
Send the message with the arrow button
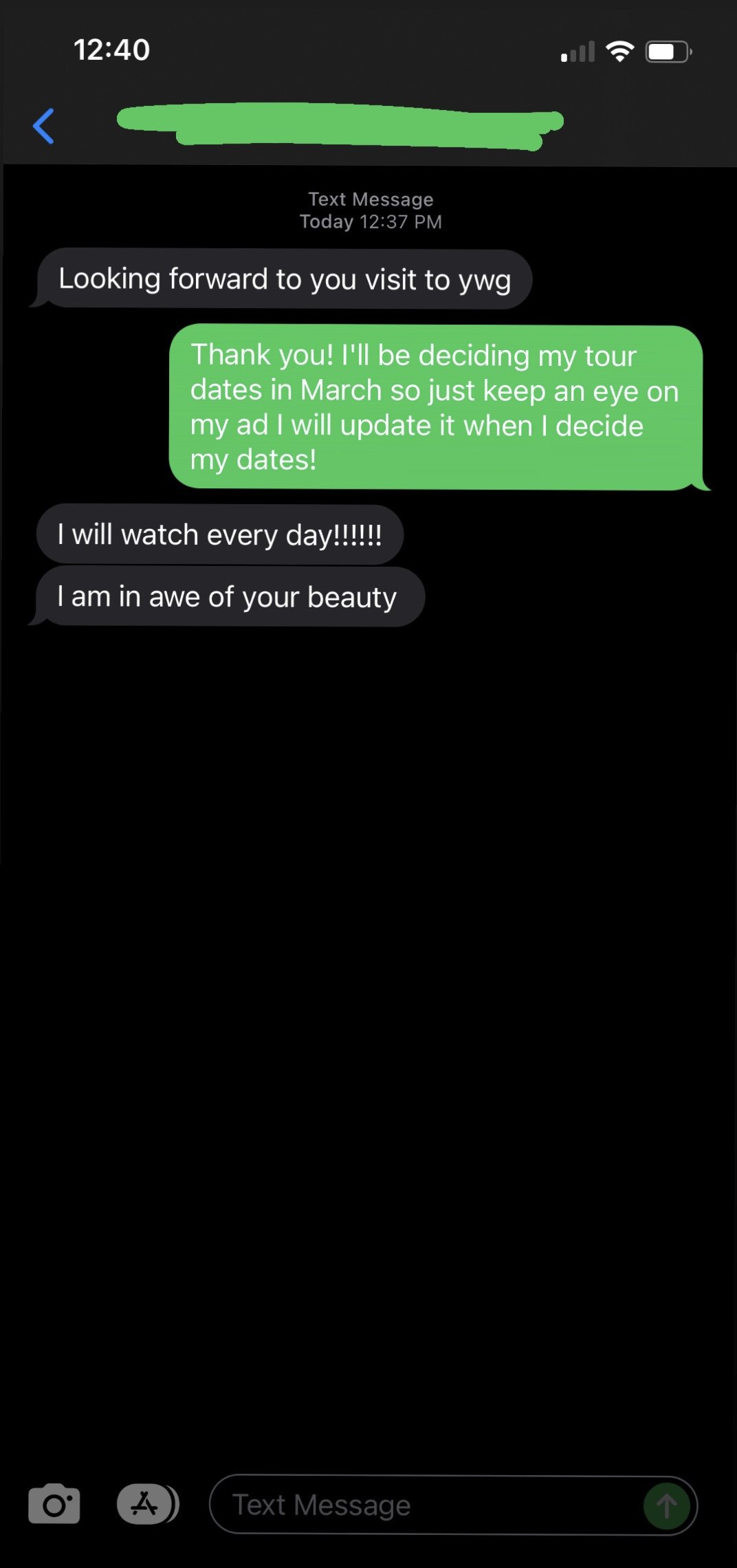pyautogui.click(x=665, y=1506)
